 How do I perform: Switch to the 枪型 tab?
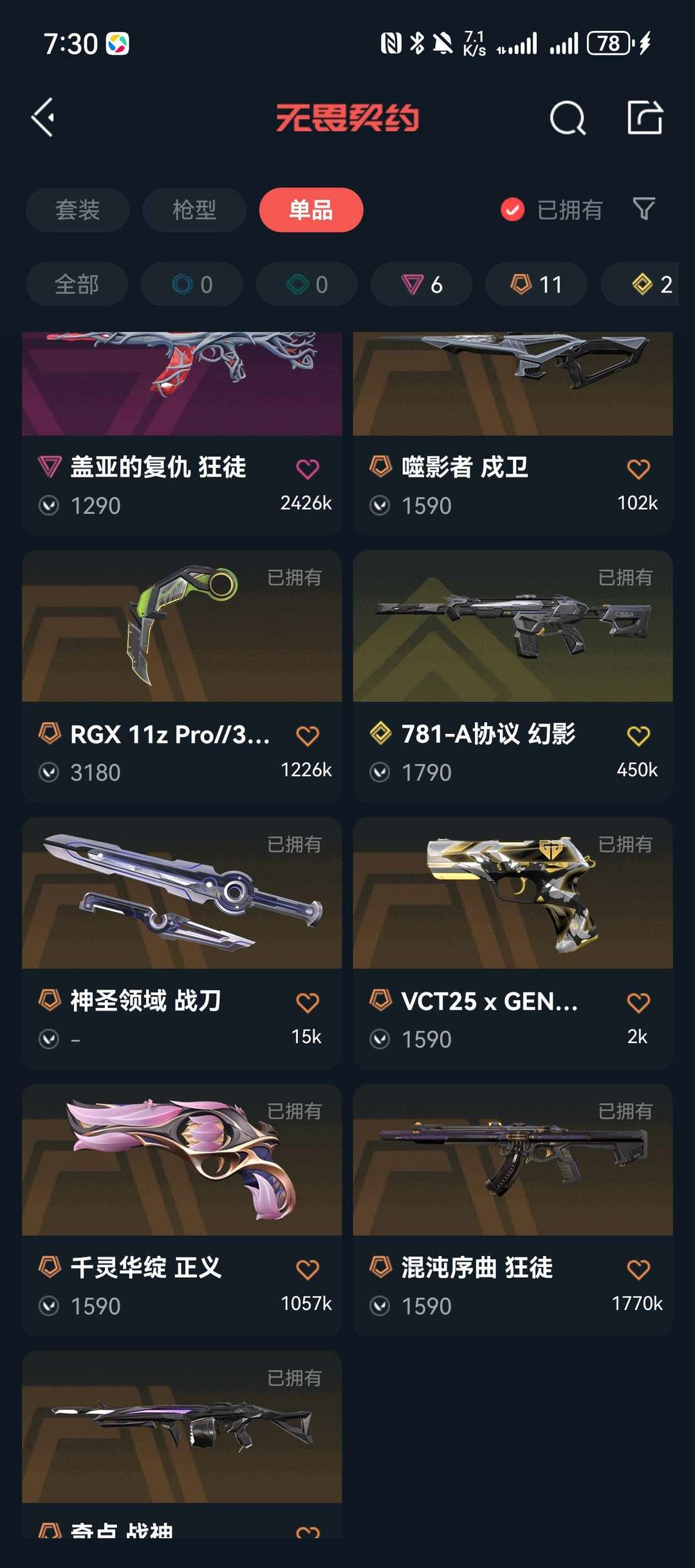click(194, 210)
